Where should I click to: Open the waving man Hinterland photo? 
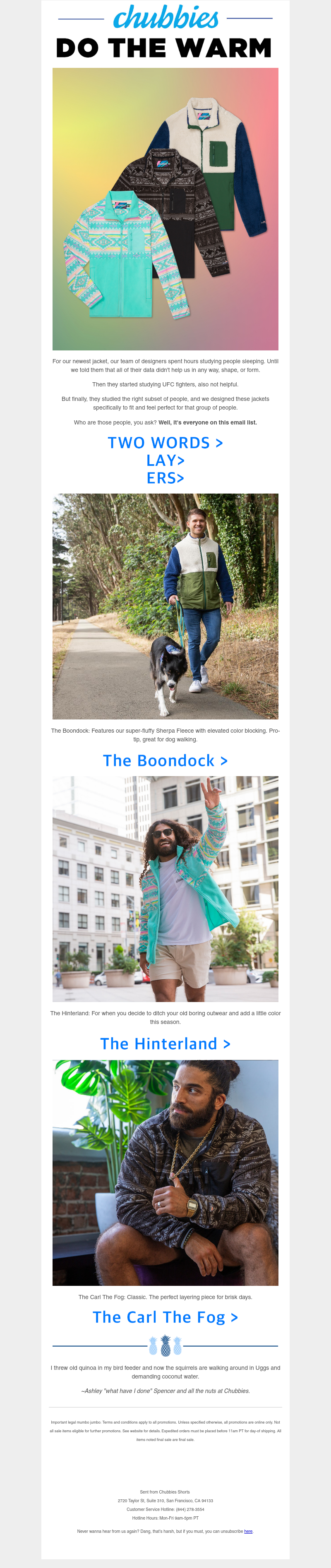(165, 889)
